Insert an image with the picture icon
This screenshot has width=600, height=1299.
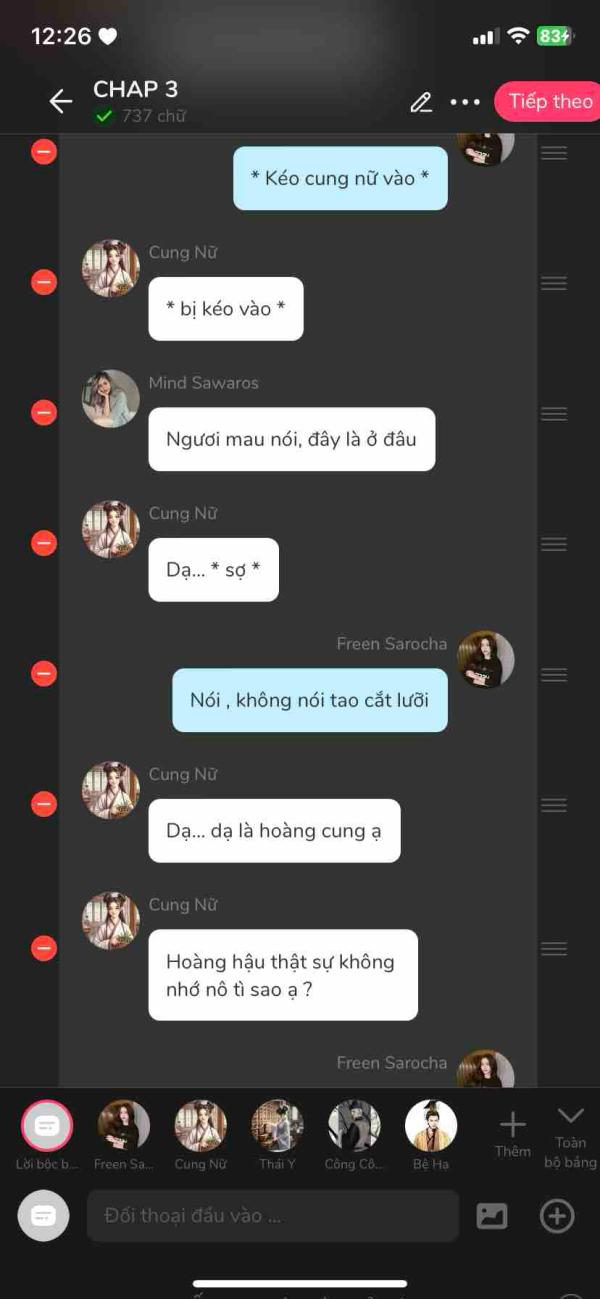pos(492,1216)
